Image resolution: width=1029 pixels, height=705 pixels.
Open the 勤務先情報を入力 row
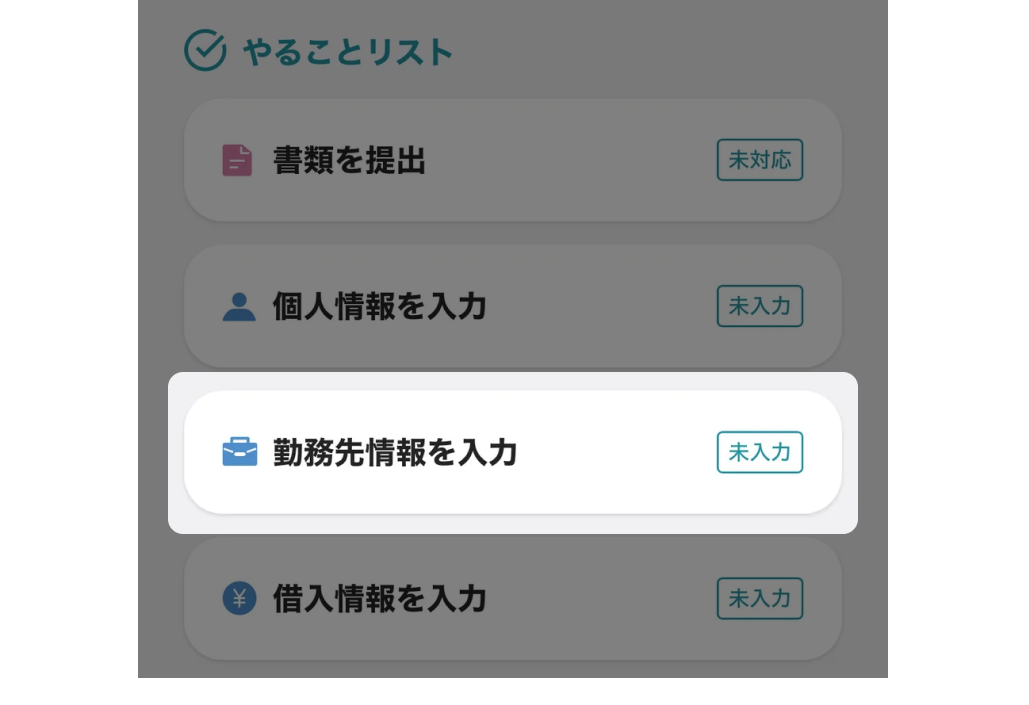coord(512,453)
